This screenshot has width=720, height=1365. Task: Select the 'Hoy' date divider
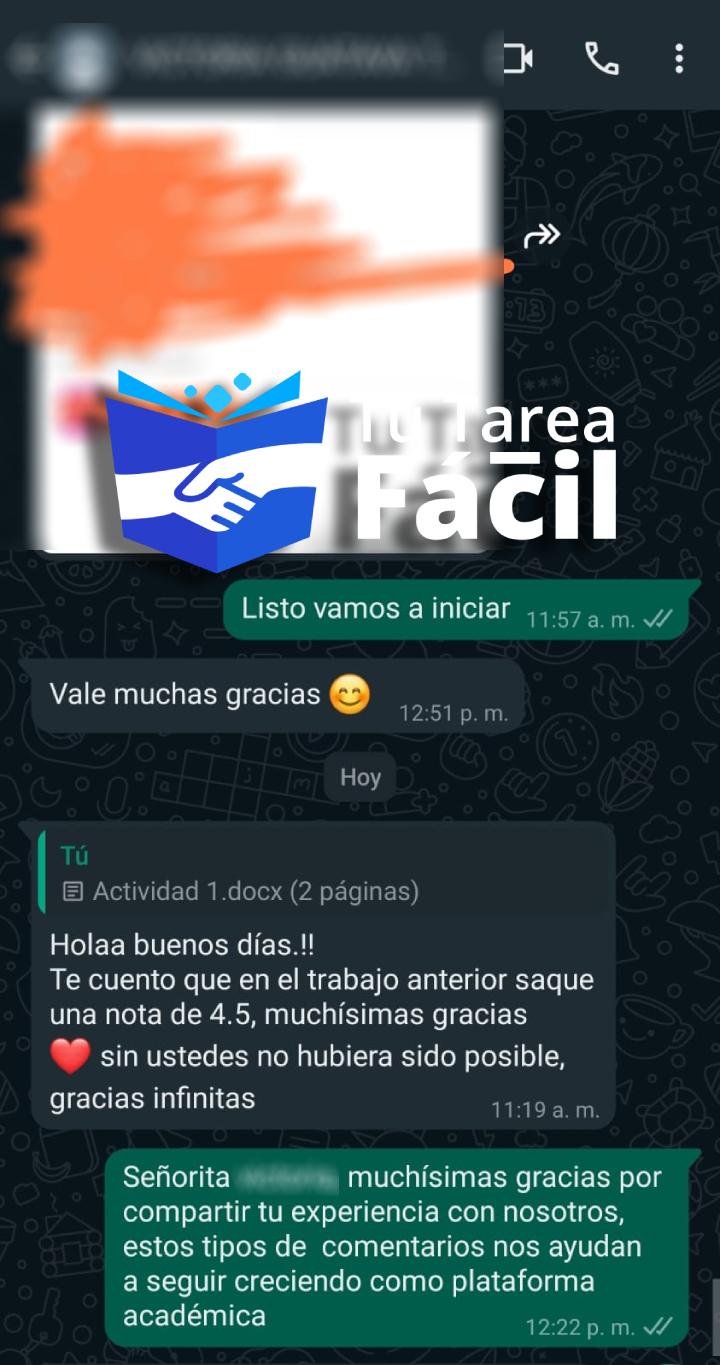point(359,777)
